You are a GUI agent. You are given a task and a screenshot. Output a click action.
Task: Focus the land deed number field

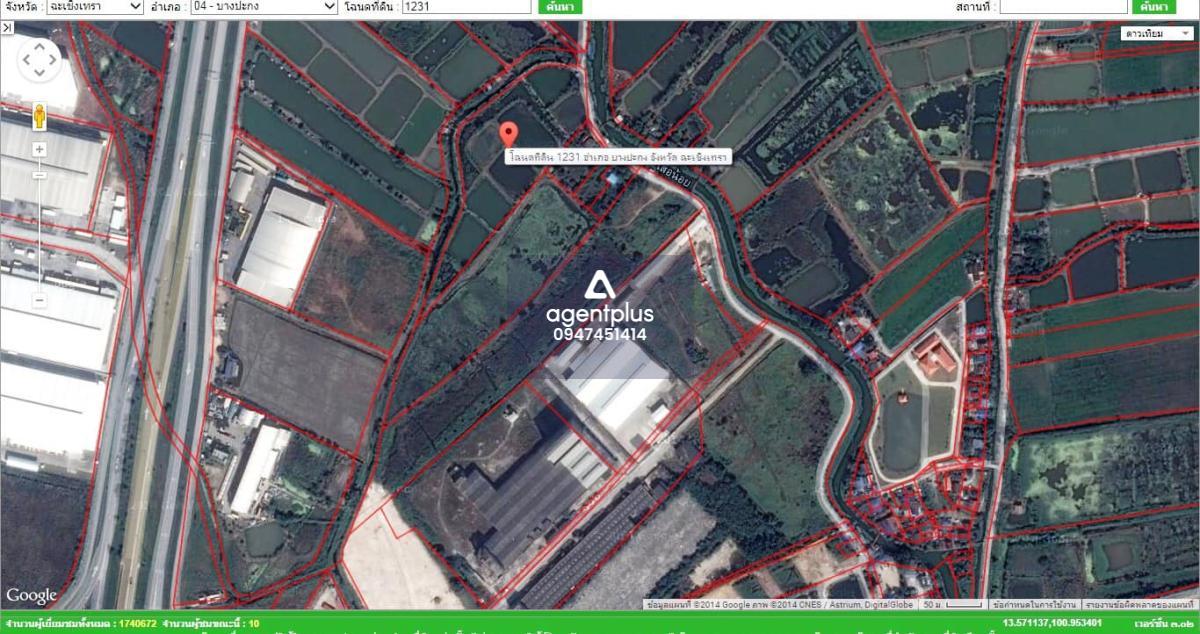[465, 6]
